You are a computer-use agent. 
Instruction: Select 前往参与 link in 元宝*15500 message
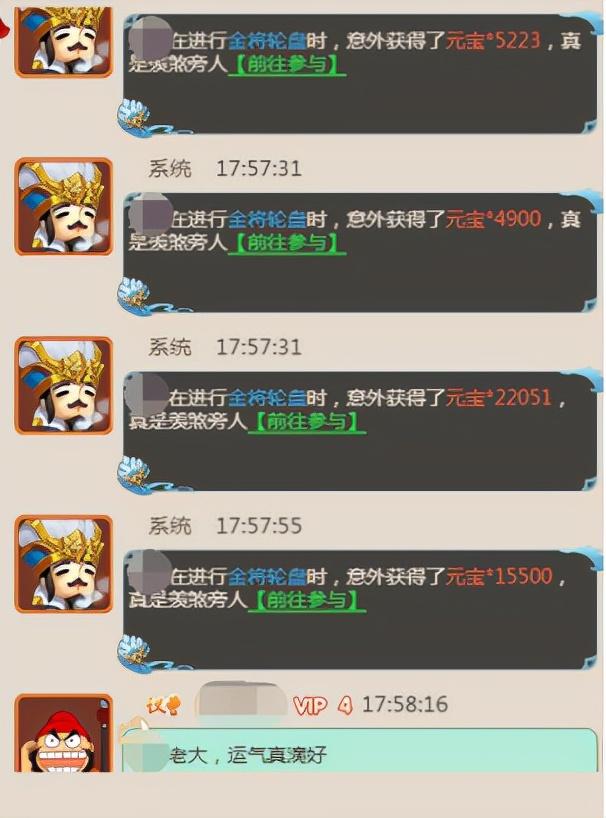[x=306, y=599]
